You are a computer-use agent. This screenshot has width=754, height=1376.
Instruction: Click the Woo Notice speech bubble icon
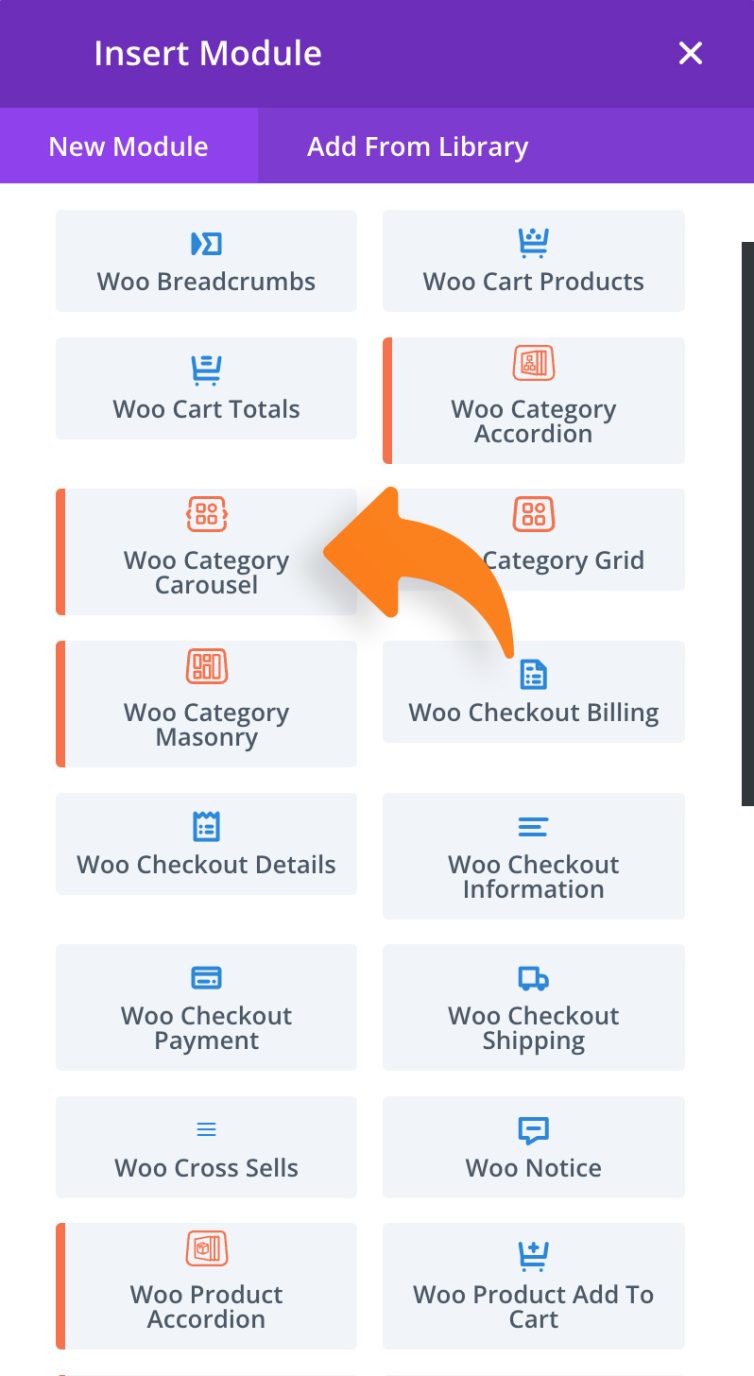click(533, 1129)
